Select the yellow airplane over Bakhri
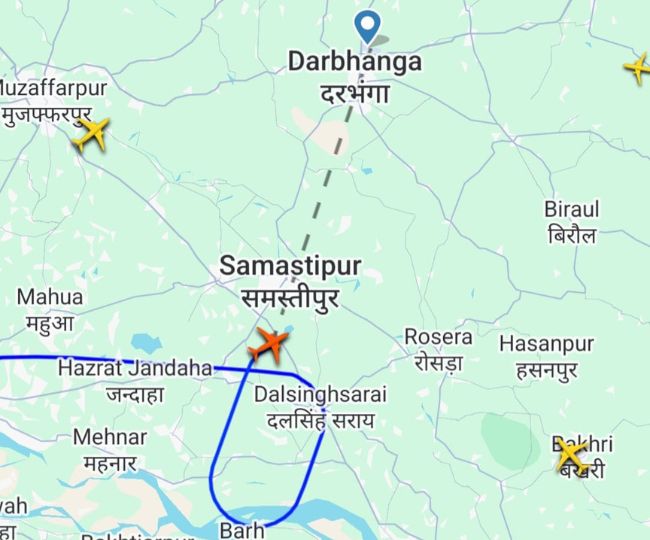Image resolution: width=650 pixels, height=540 pixels. click(571, 456)
